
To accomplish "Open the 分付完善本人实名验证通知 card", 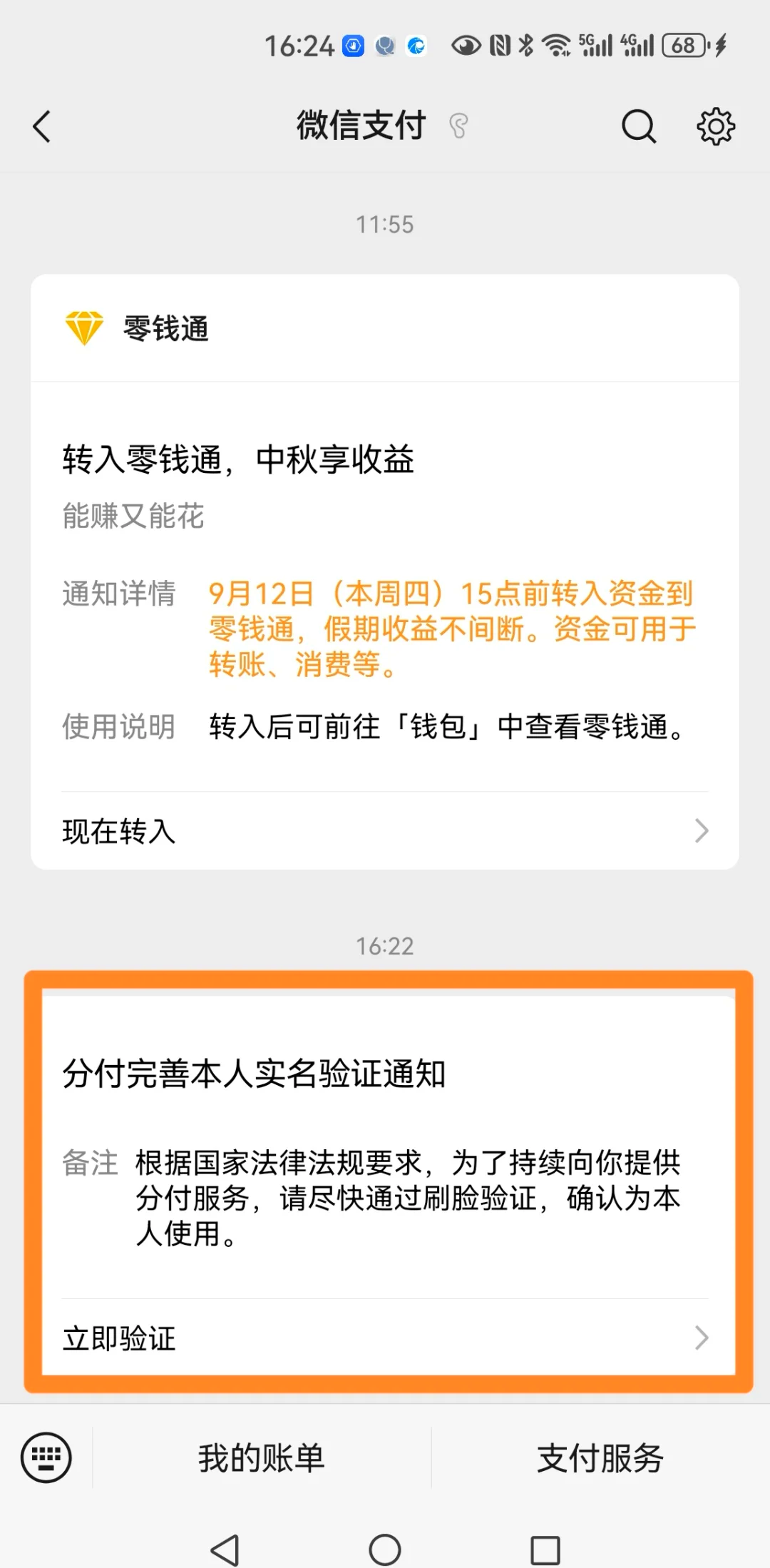I will click(389, 1181).
